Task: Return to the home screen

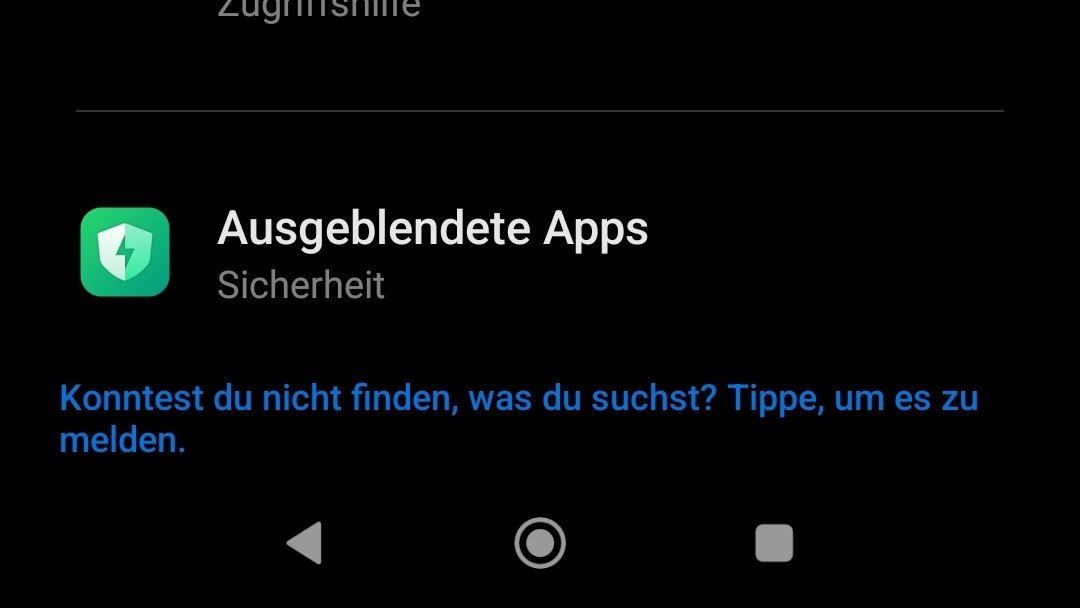Action: 540,543
